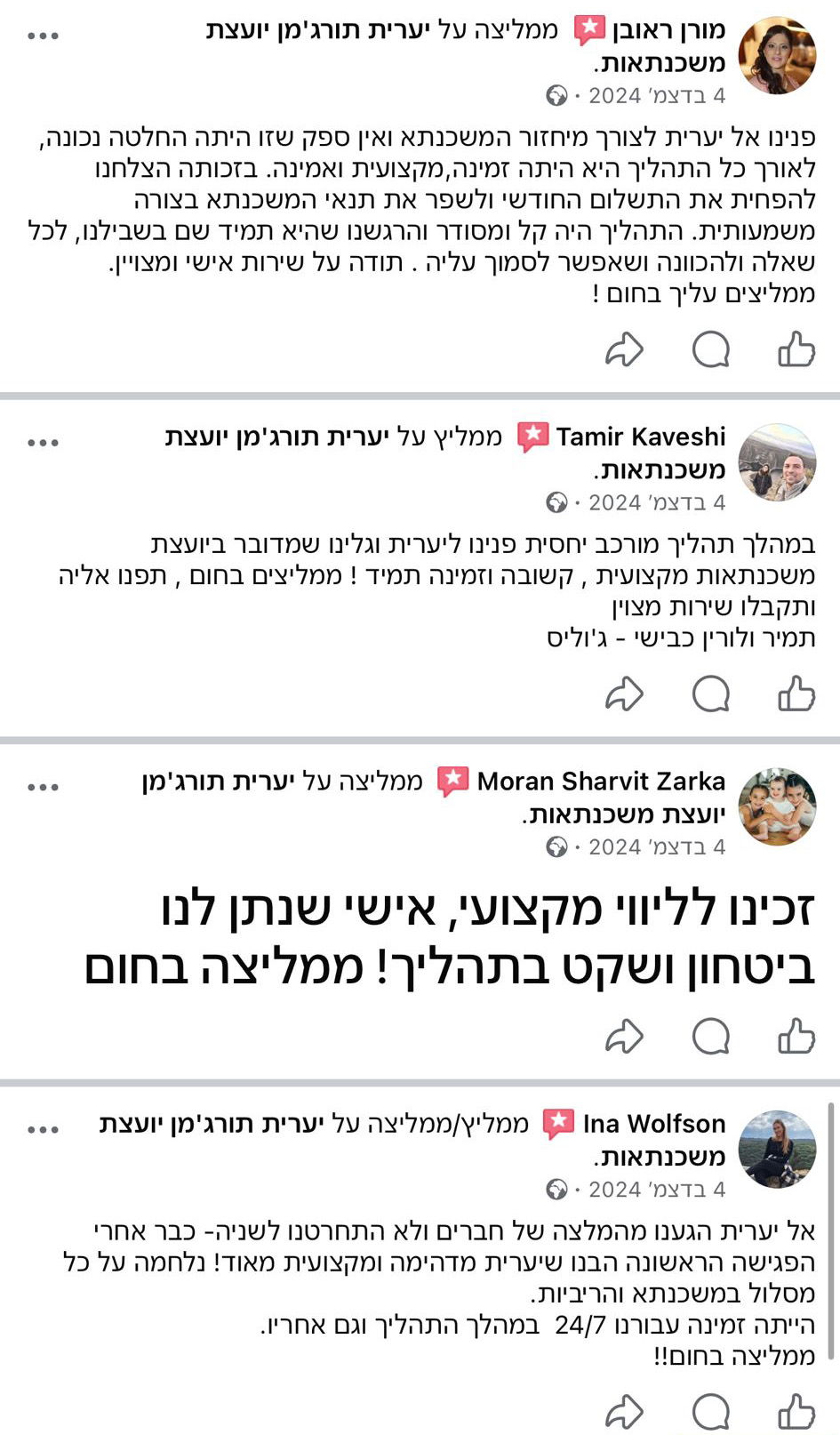Open options menu on Ina Wolfson's post
Viewport: 840px width, 1435px height.
tap(43, 1129)
